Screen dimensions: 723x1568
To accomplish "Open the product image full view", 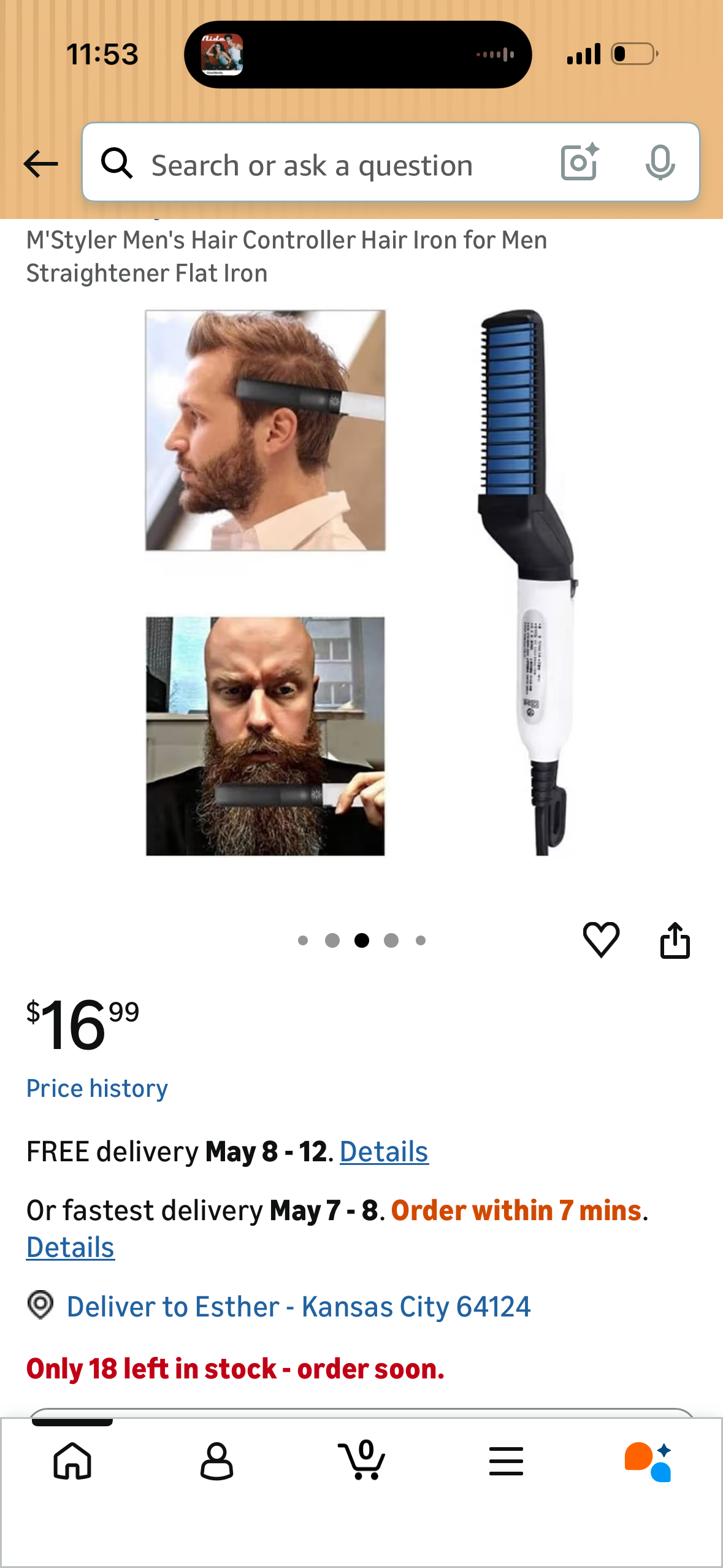I will [x=361, y=583].
